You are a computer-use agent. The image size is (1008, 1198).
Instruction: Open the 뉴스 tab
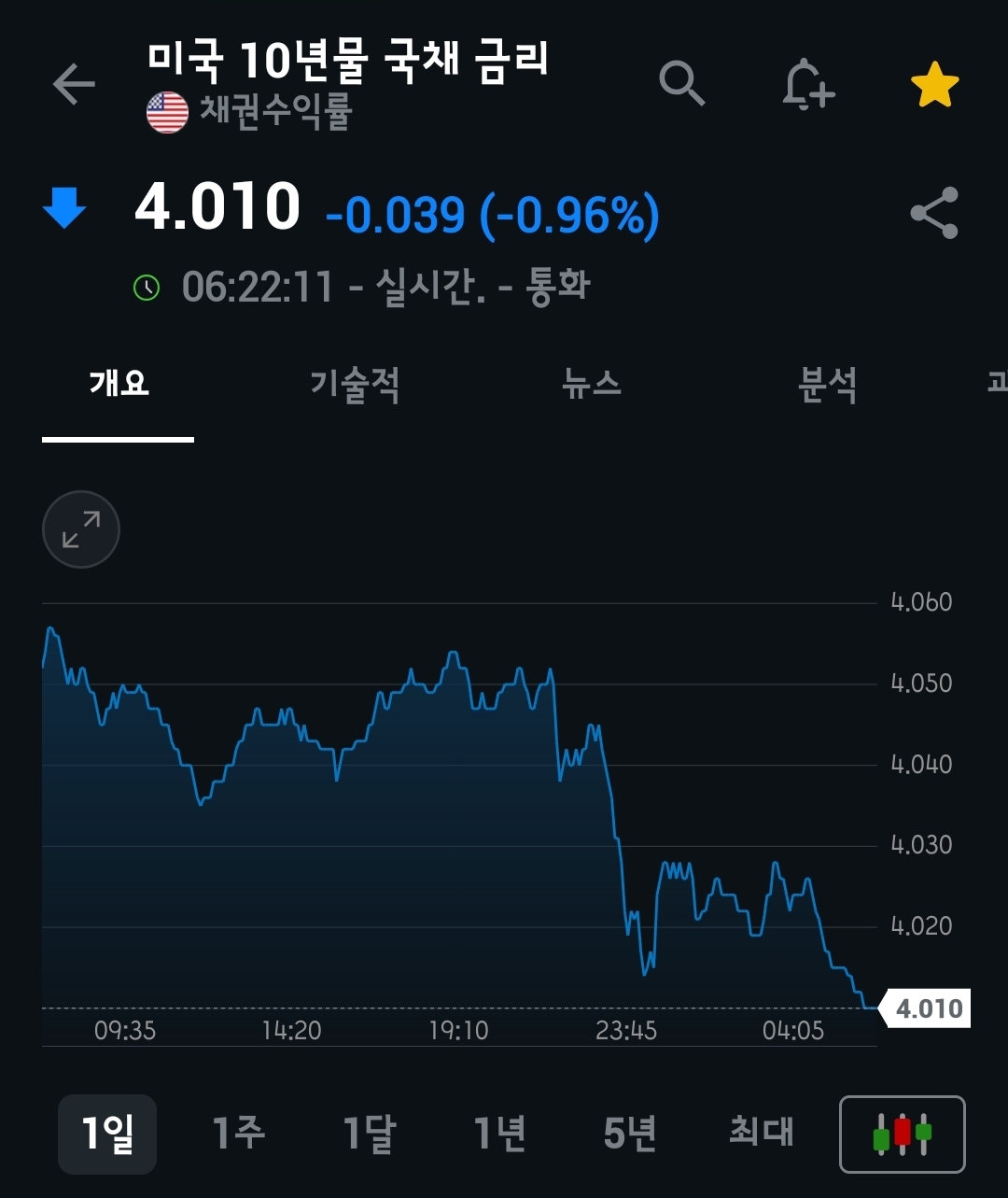[x=592, y=384]
